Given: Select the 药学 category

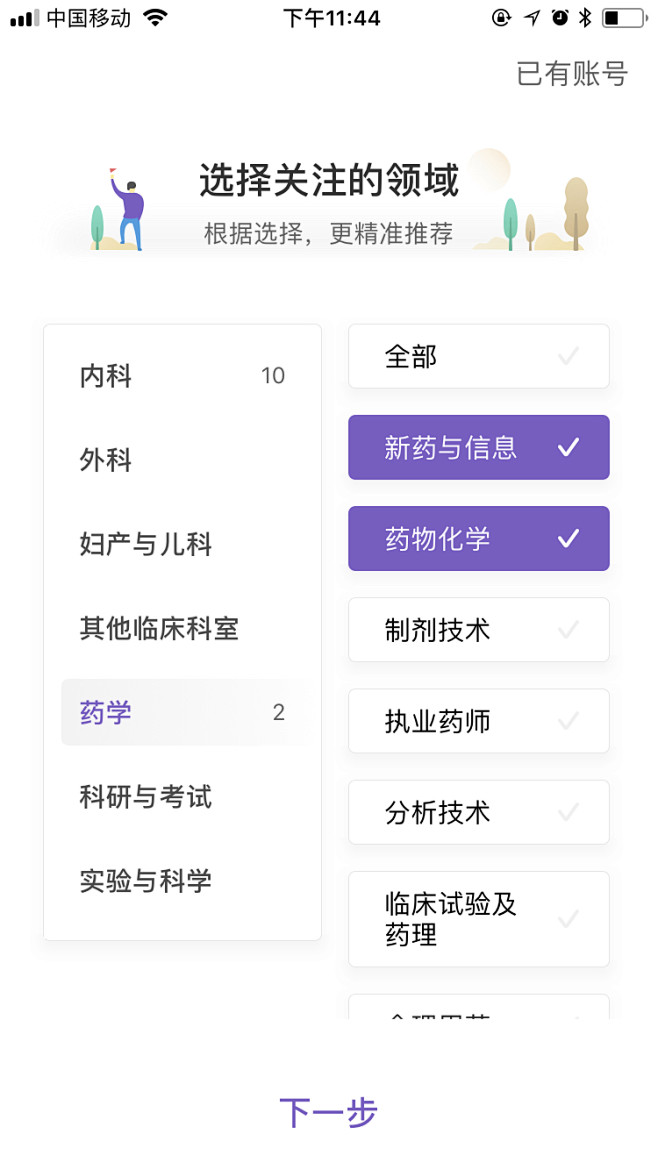Looking at the screenshot, I should [182, 713].
